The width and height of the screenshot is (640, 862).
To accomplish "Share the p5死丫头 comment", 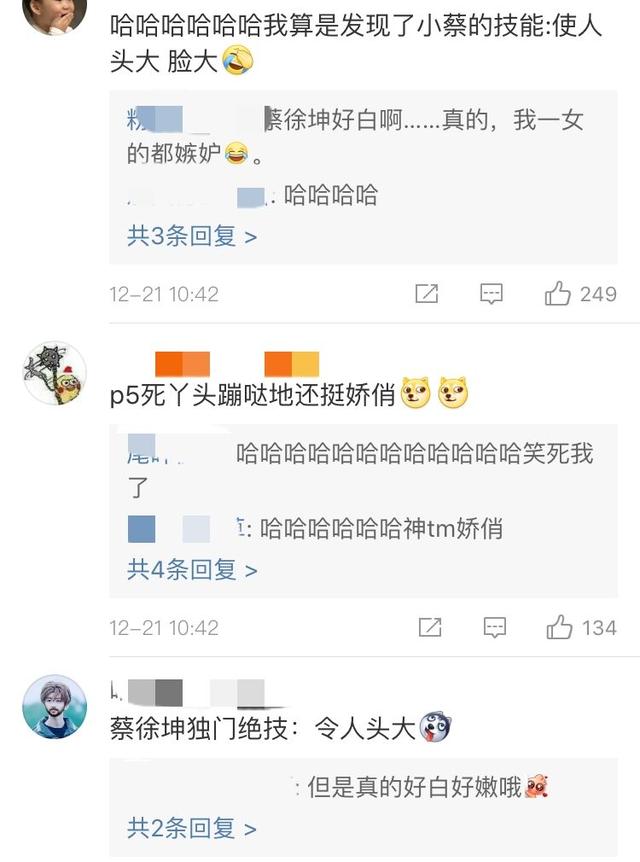I will (429, 628).
